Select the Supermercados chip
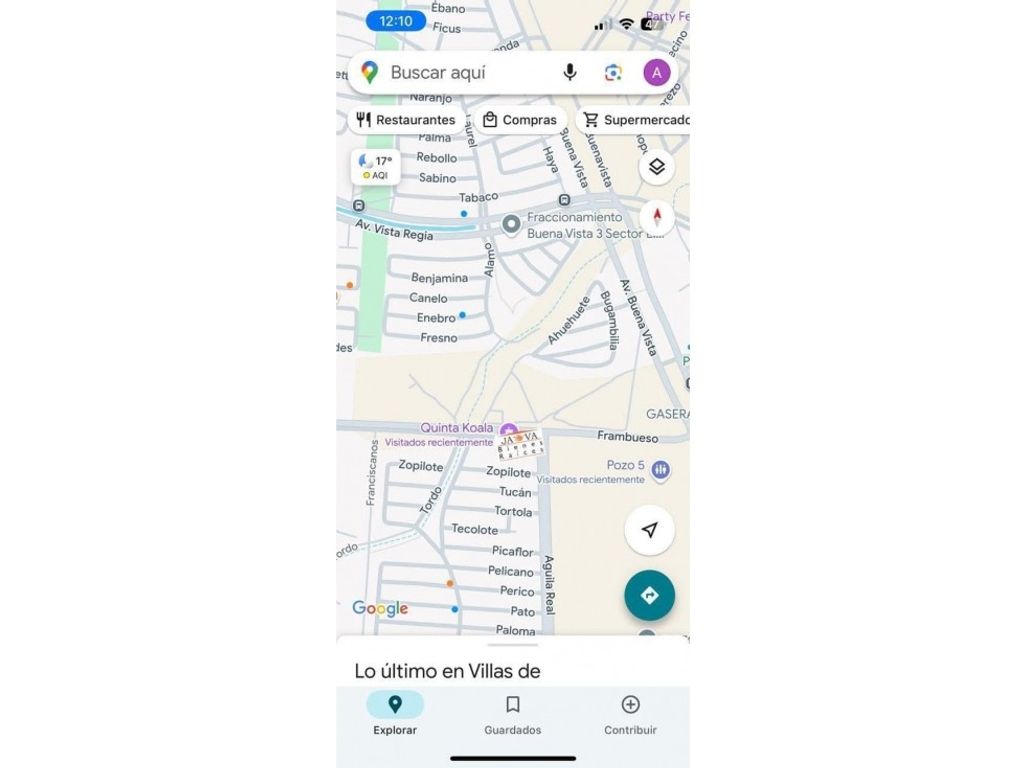Screen dimensions: 1024x768 [x=636, y=120]
